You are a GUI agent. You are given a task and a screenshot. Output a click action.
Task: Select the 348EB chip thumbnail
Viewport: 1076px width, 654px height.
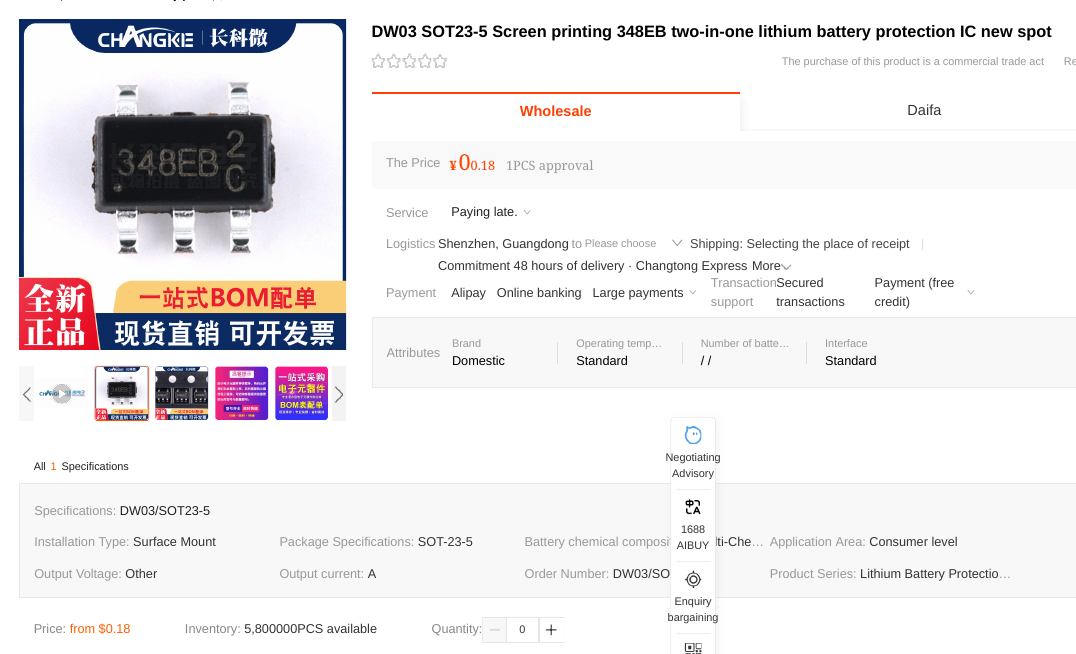(121, 393)
